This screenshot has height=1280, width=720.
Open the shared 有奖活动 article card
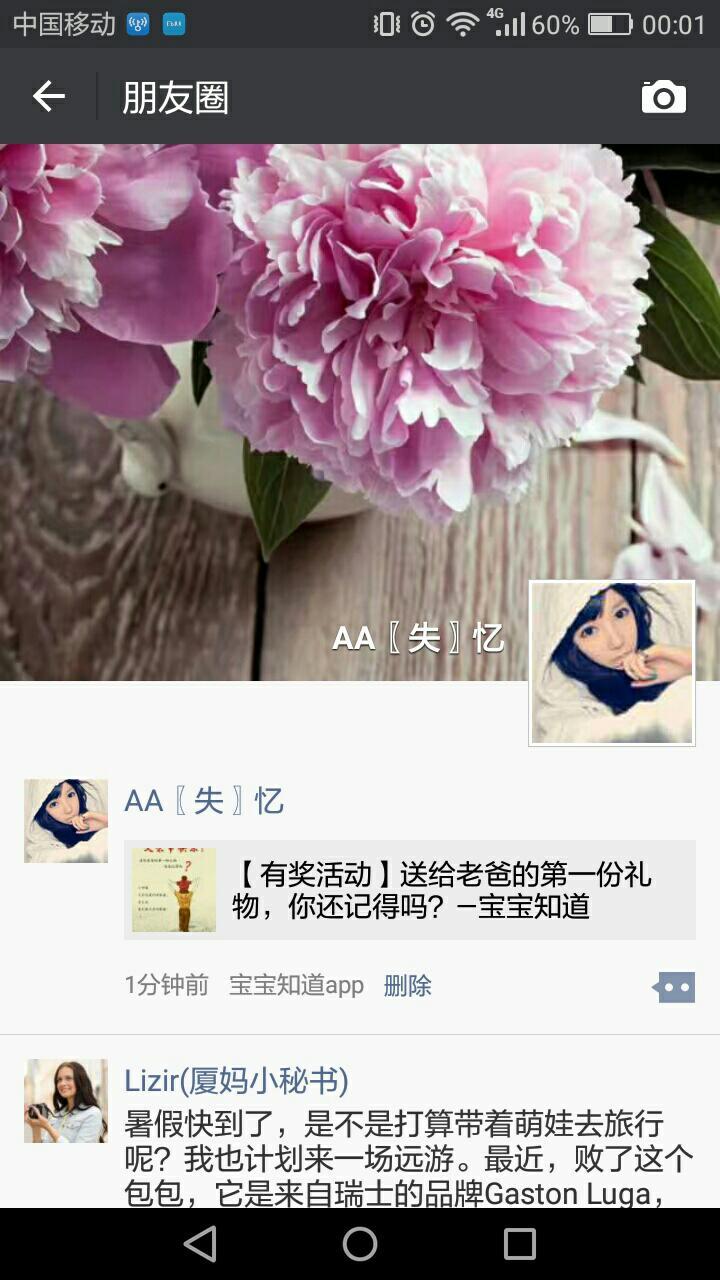[410, 890]
